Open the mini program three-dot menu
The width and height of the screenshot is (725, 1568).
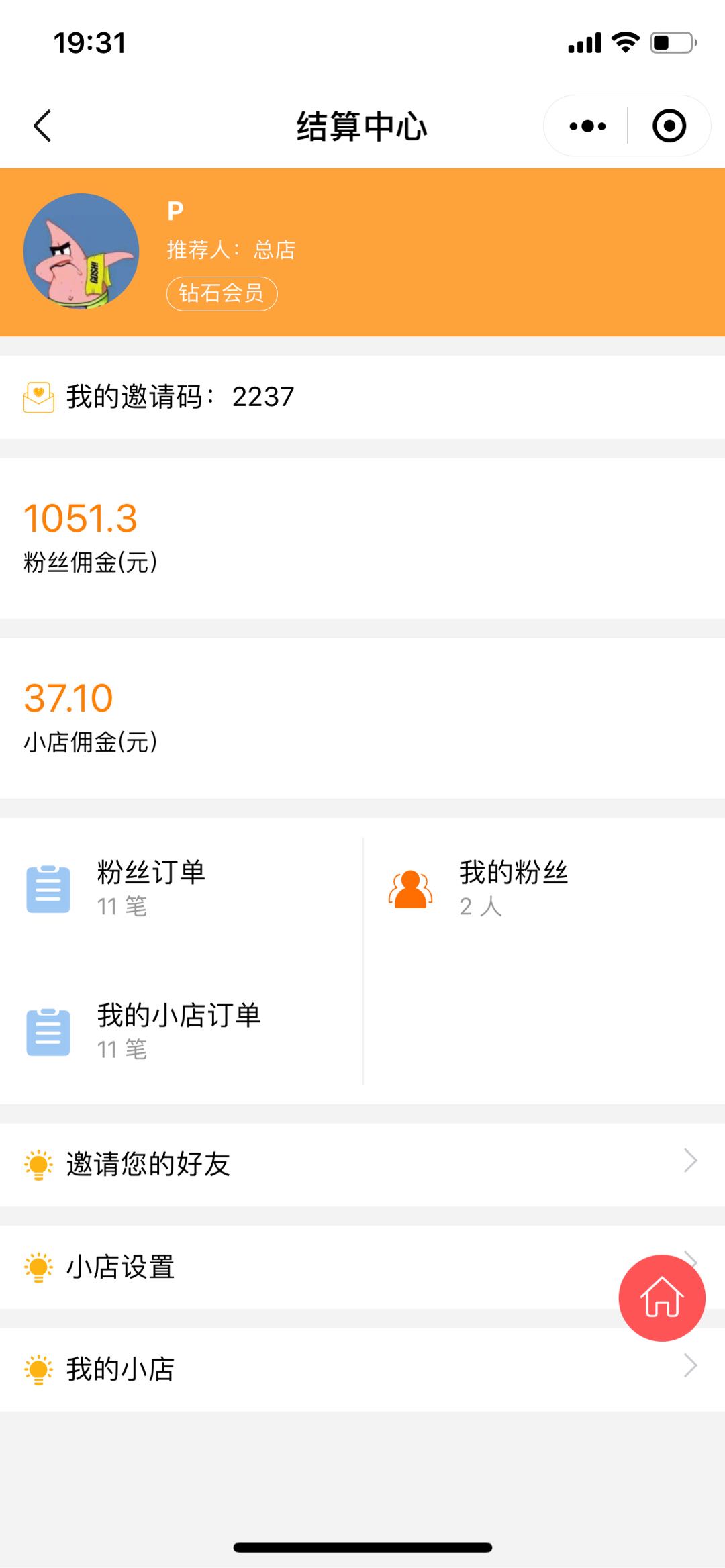click(587, 126)
